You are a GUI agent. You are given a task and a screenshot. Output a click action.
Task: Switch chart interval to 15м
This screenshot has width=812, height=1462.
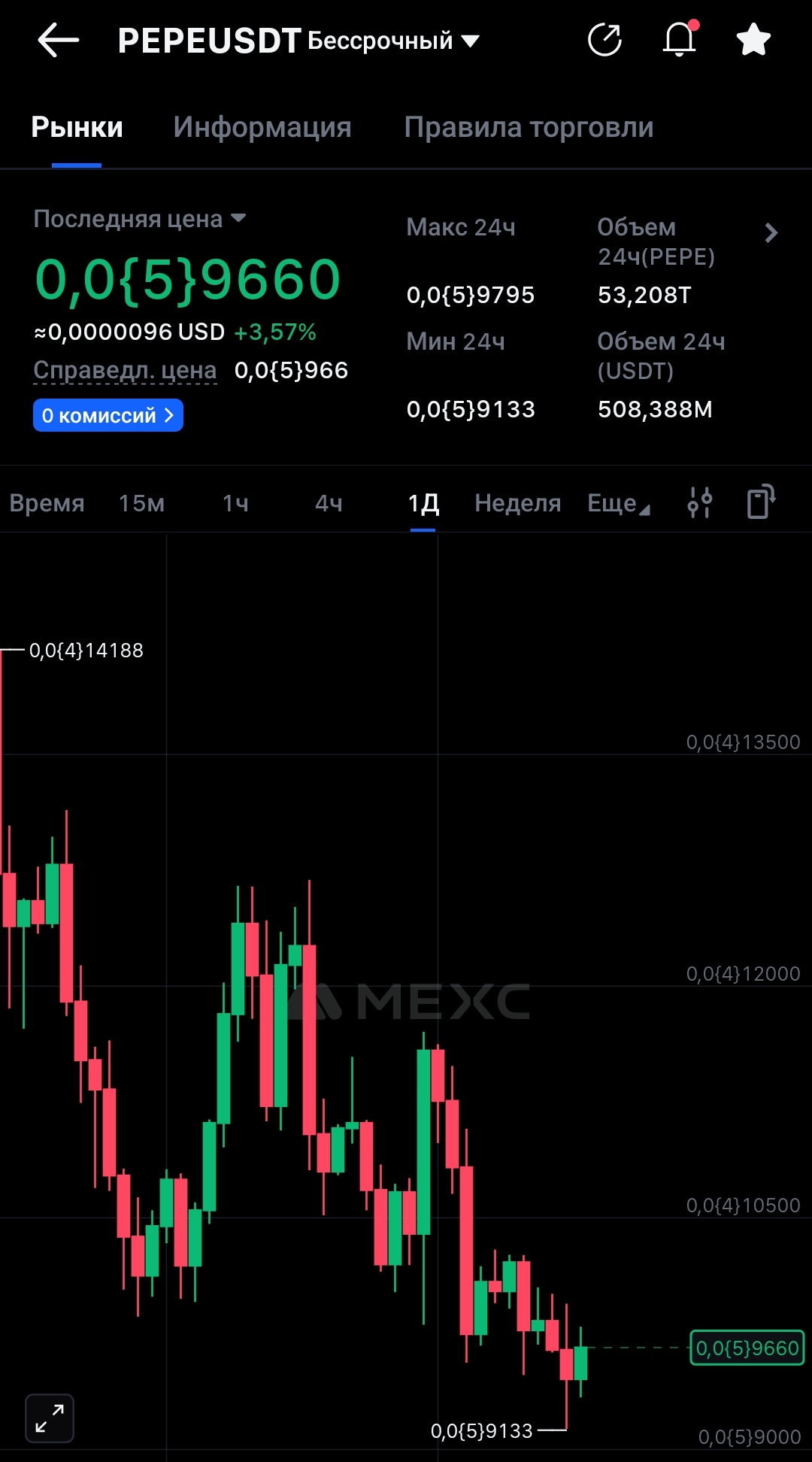[141, 503]
